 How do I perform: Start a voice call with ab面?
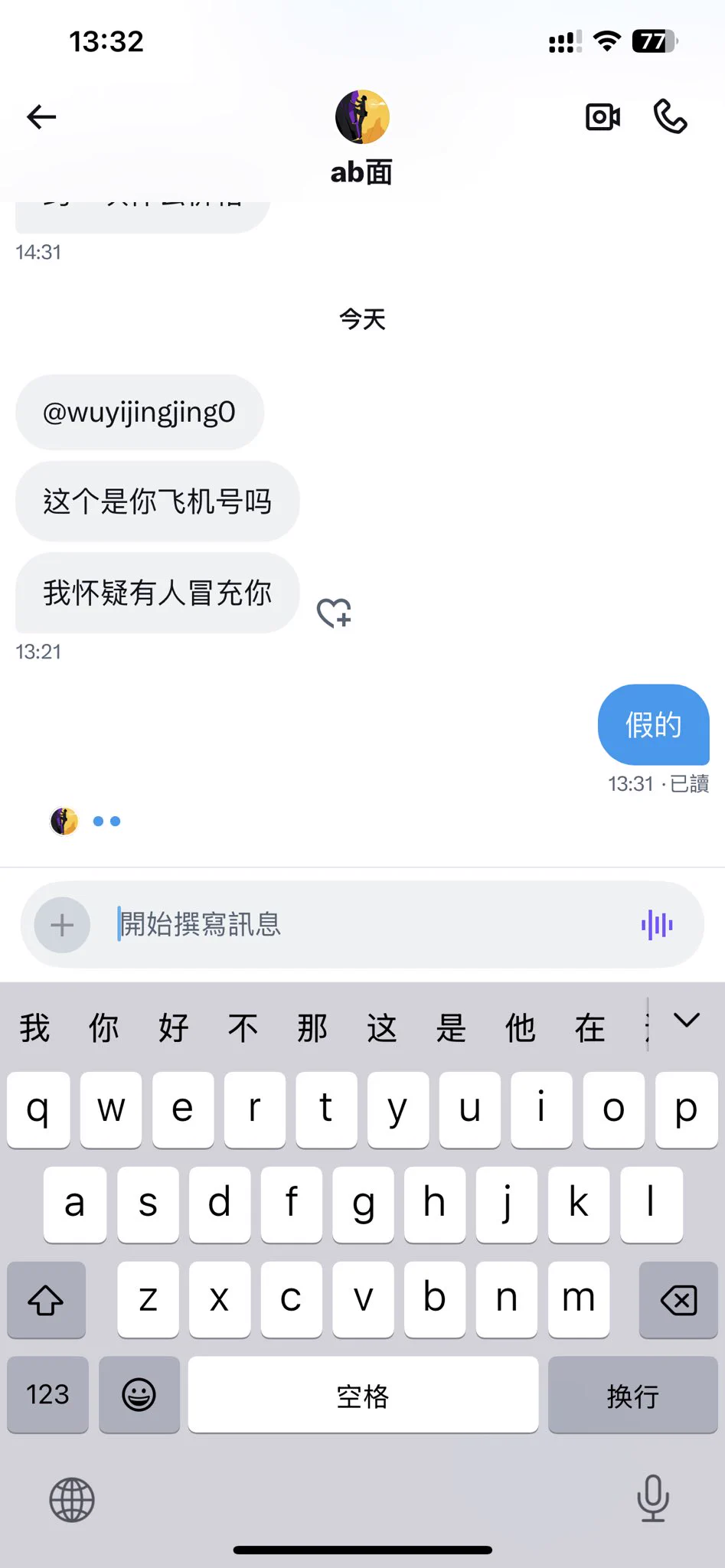tap(671, 117)
